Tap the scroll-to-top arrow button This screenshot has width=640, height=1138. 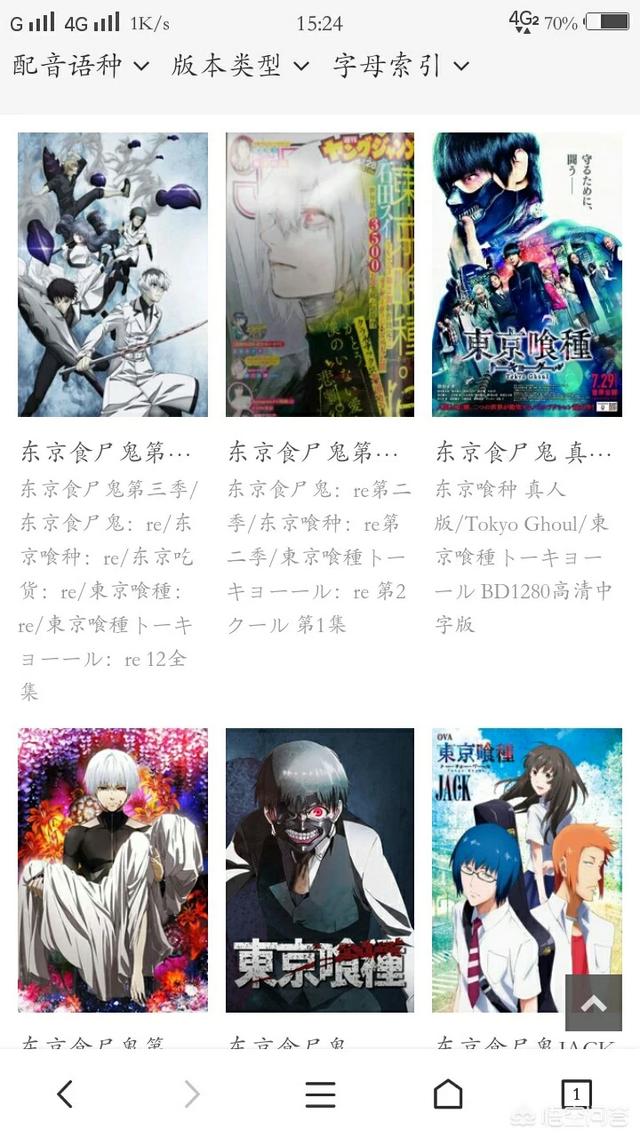(x=594, y=1003)
